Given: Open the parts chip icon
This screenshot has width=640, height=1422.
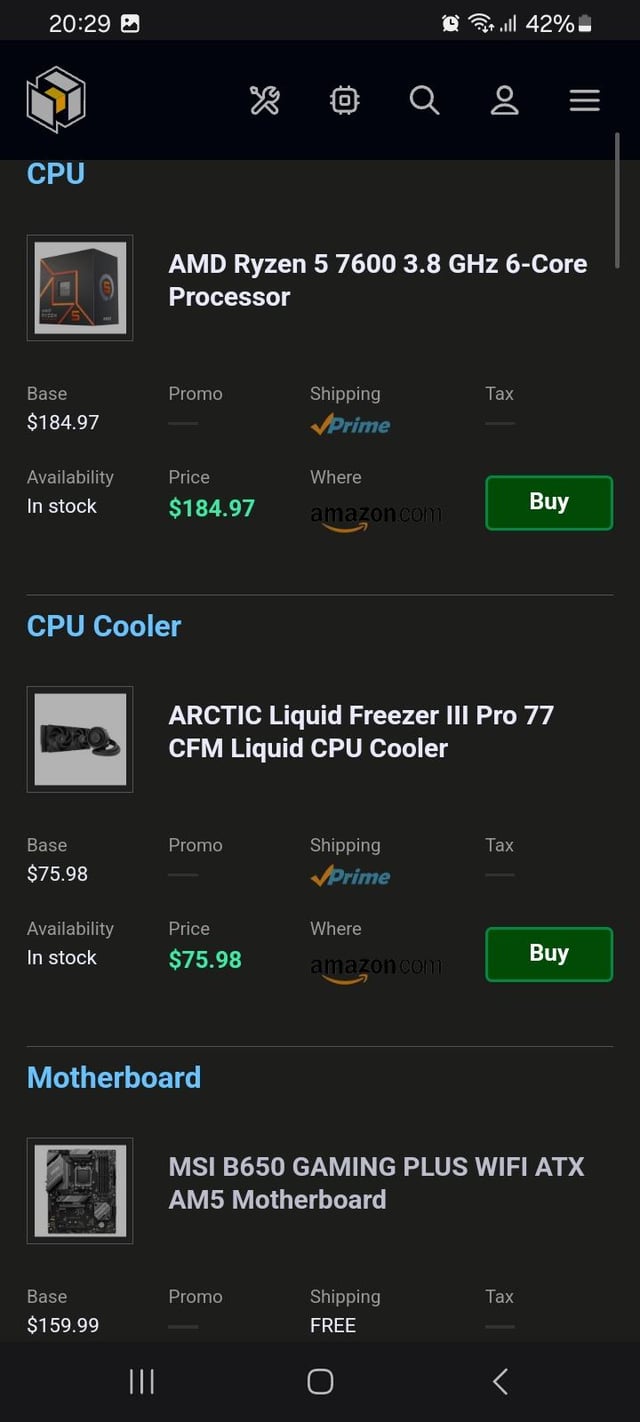Looking at the screenshot, I should coord(344,100).
